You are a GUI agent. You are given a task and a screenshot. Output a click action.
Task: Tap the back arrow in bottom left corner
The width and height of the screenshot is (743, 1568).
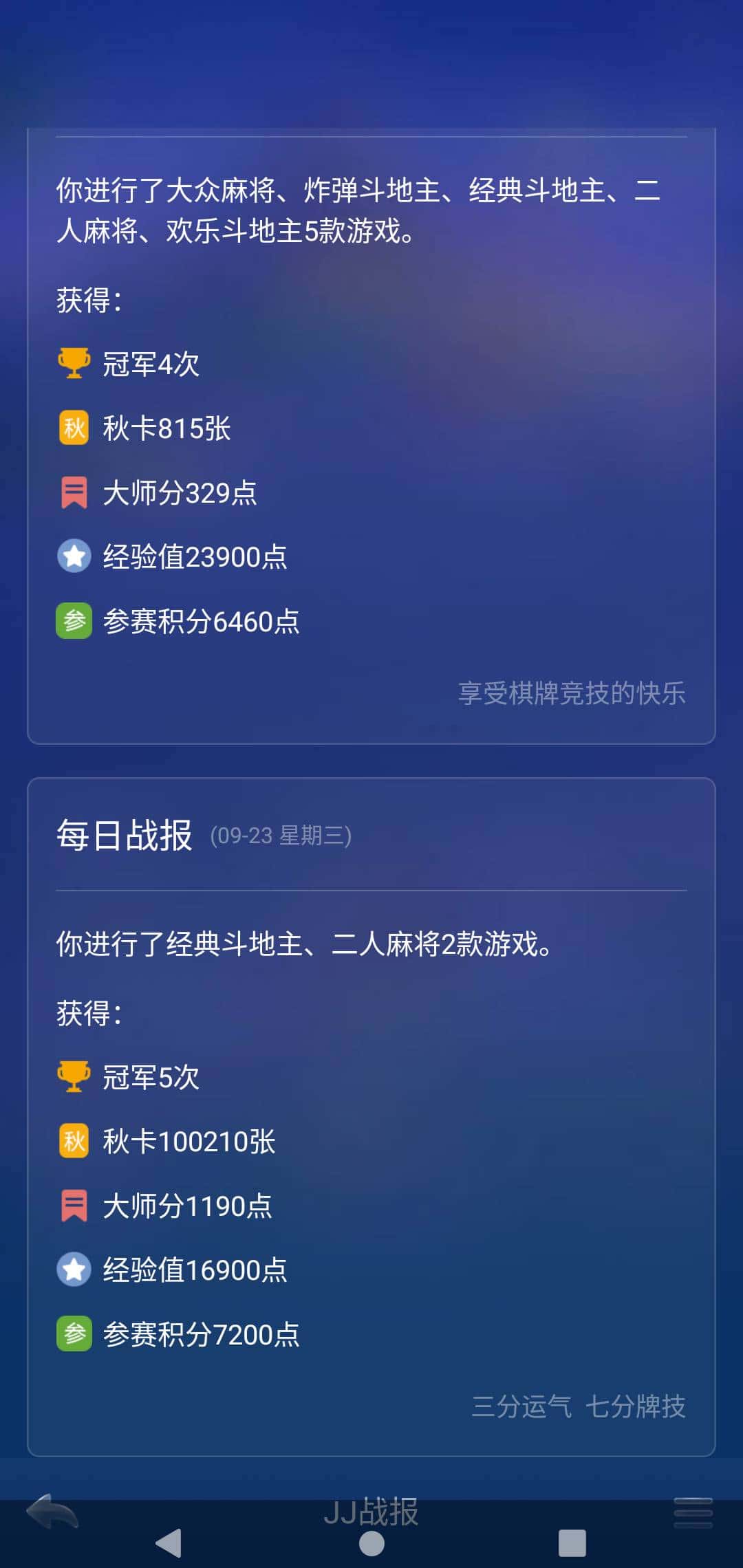(x=48, y=1510)
